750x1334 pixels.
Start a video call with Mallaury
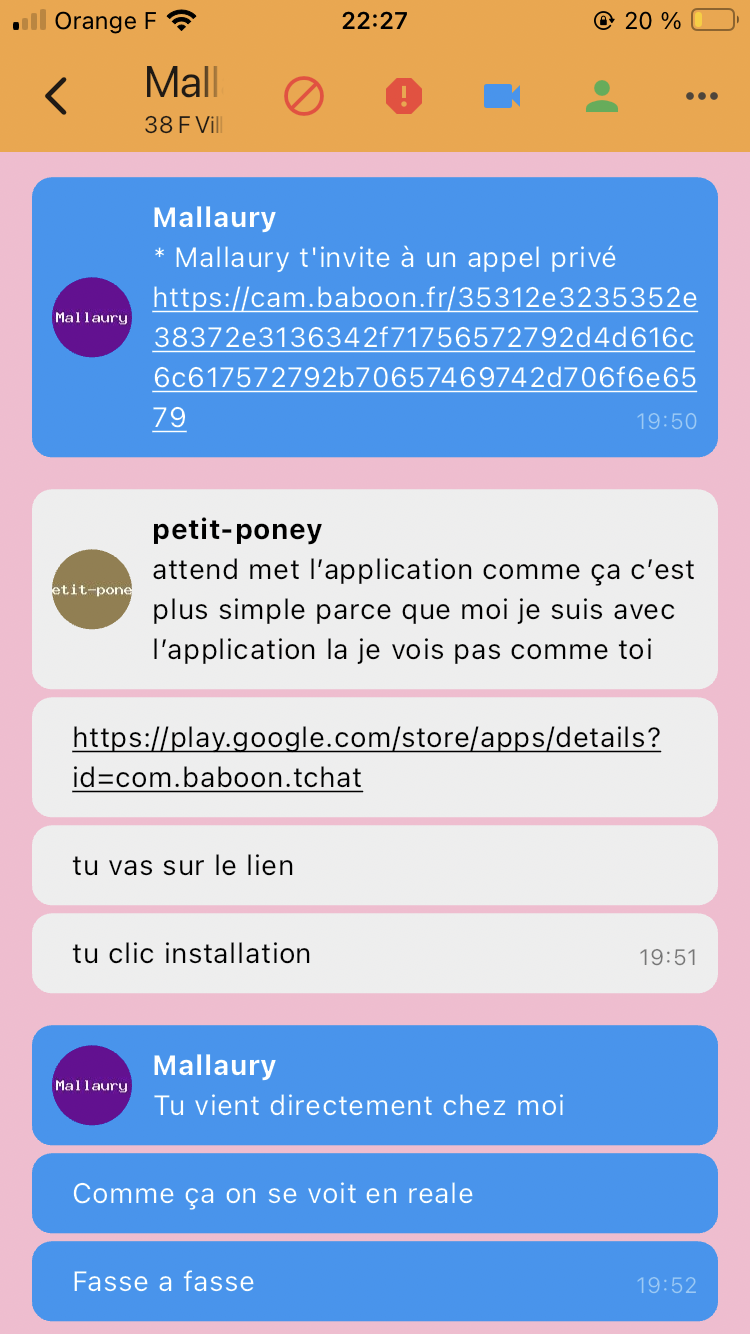[x=502, y=96]
